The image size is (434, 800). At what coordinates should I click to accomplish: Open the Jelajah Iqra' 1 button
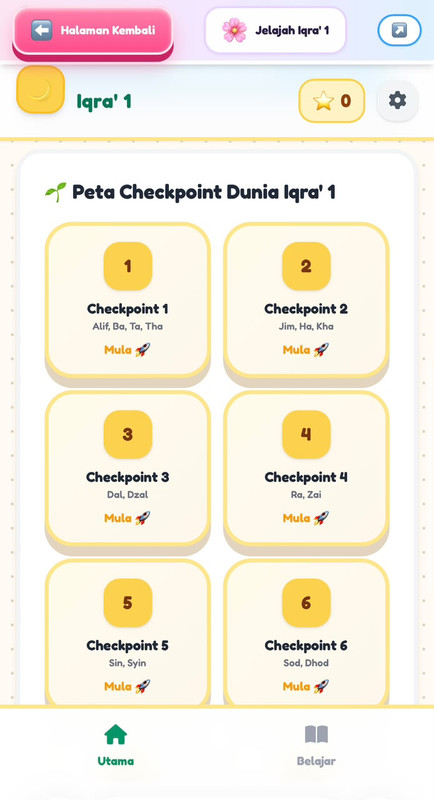coord(275,30)
